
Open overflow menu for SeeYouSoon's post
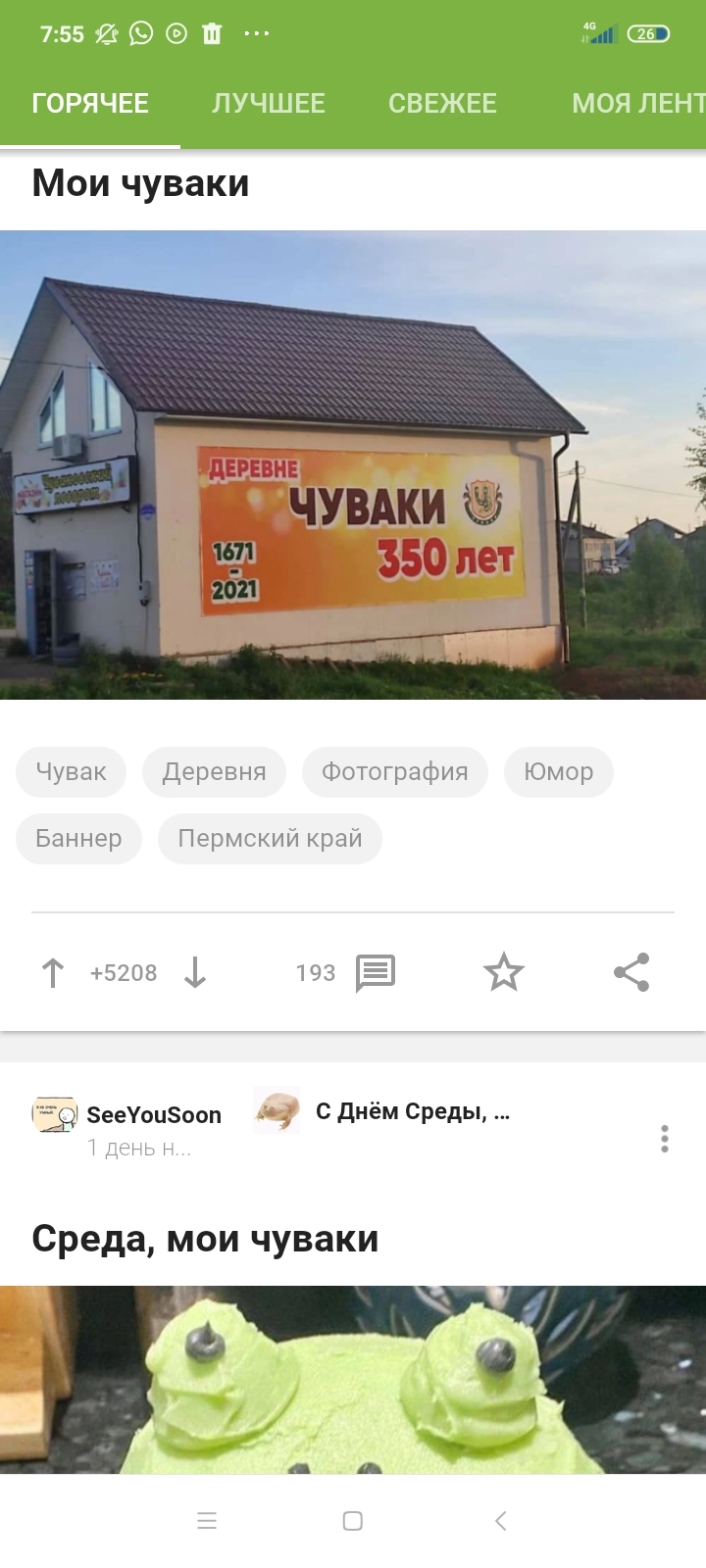(665, 1138)
